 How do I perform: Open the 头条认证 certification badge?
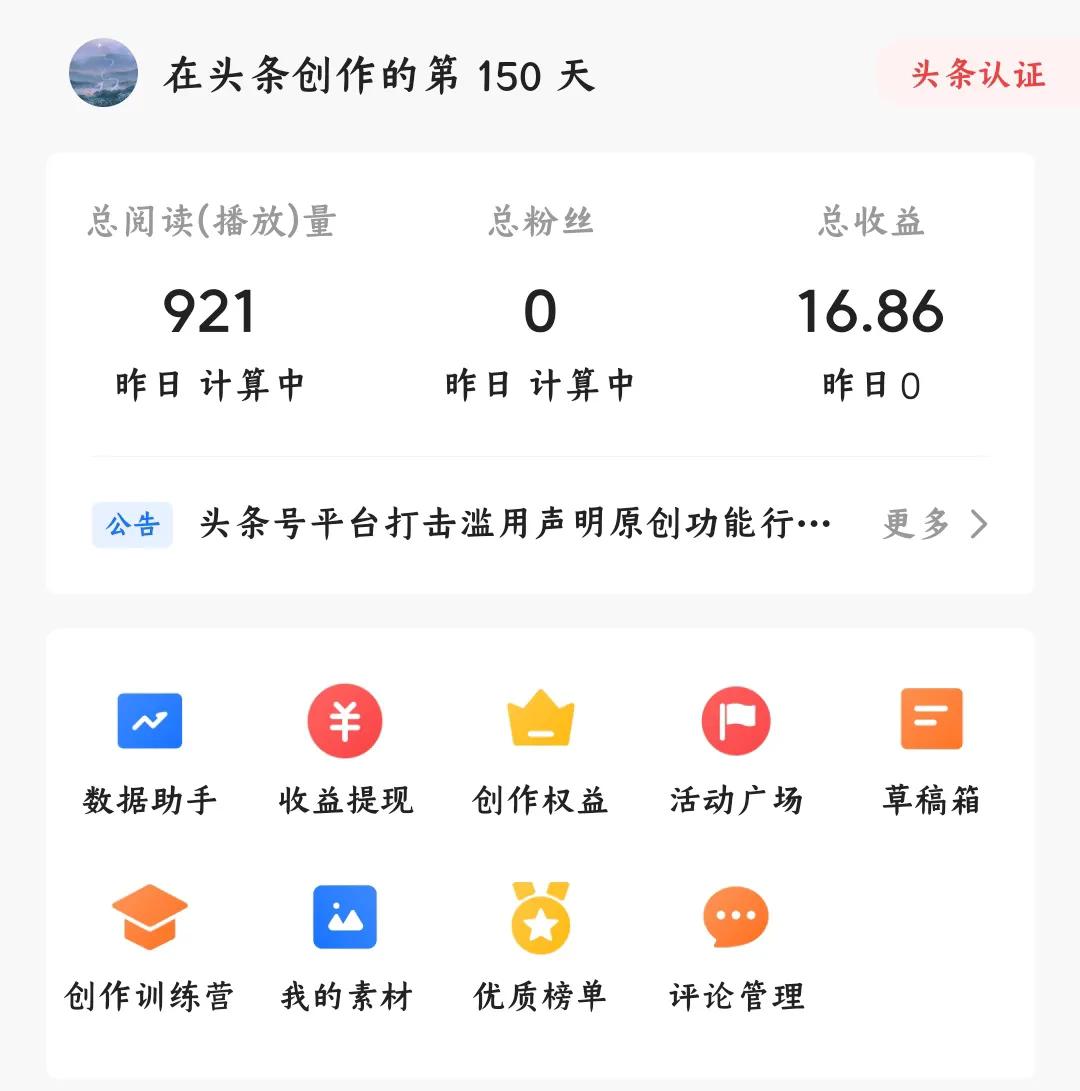click(x=975, y=74)
